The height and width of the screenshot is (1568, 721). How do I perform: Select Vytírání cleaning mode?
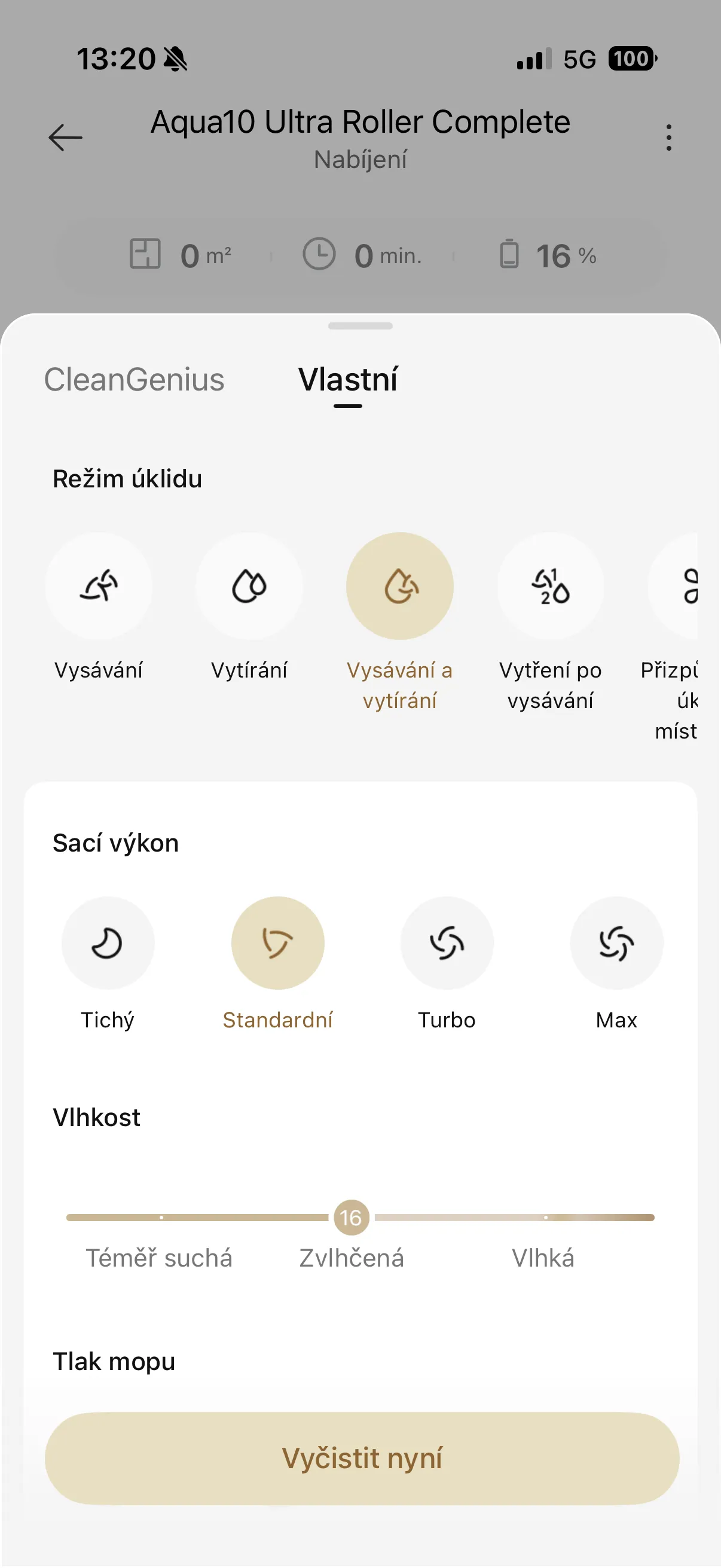pyautogui.click(x=249, y=586)
